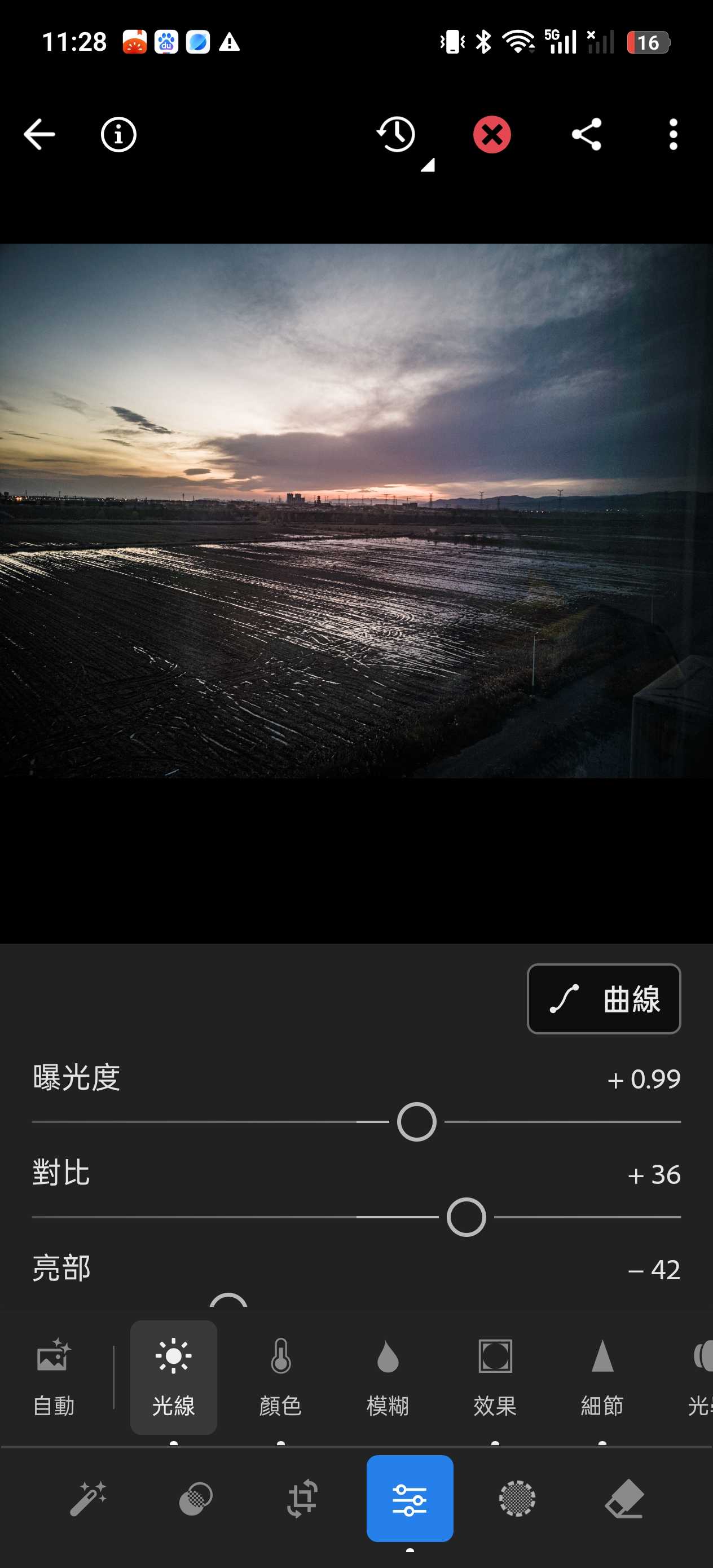Share the edited photo
This screenshot has width=713, height=1568.
[586, 135]
